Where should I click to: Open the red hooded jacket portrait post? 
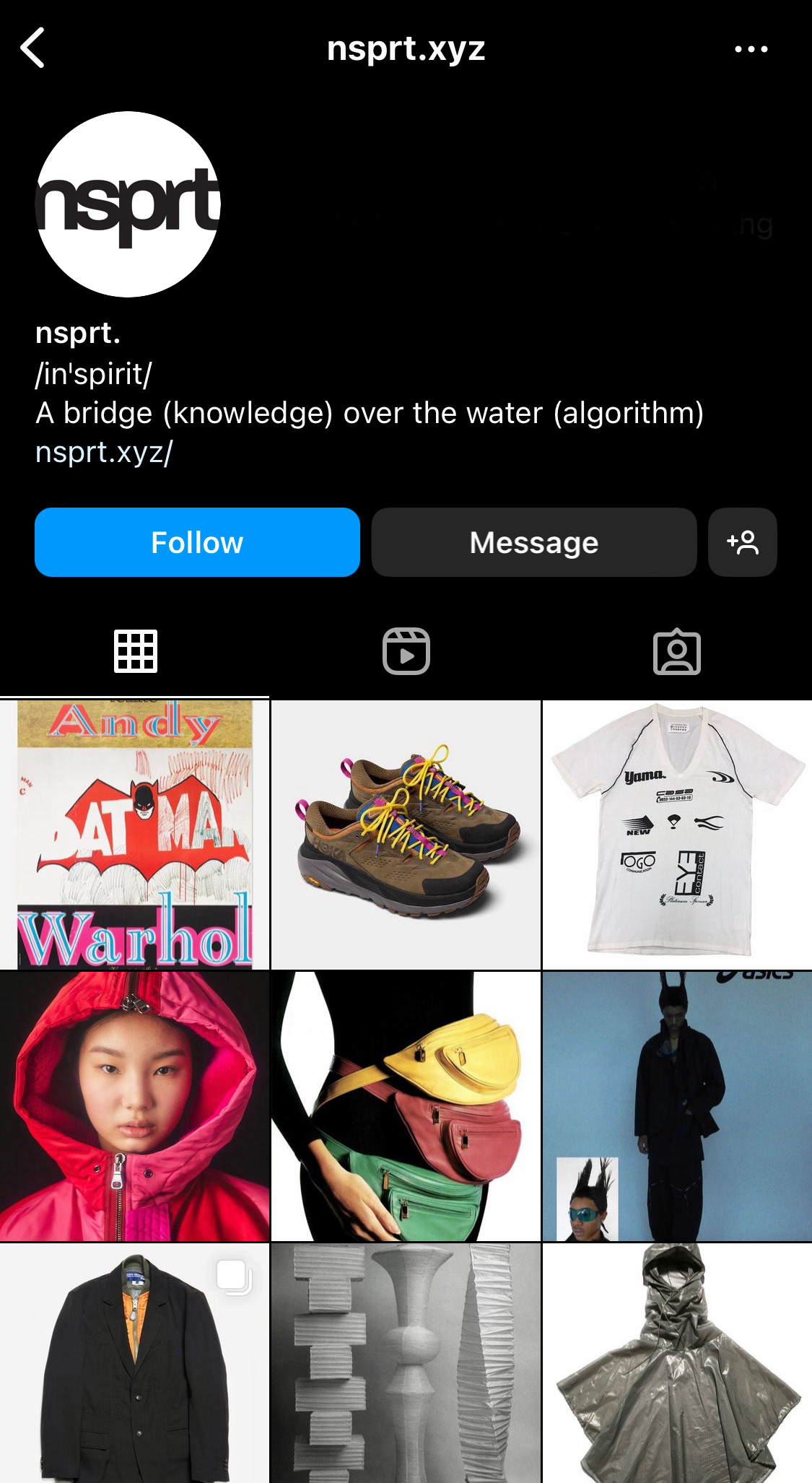(x=134, y=1106)
